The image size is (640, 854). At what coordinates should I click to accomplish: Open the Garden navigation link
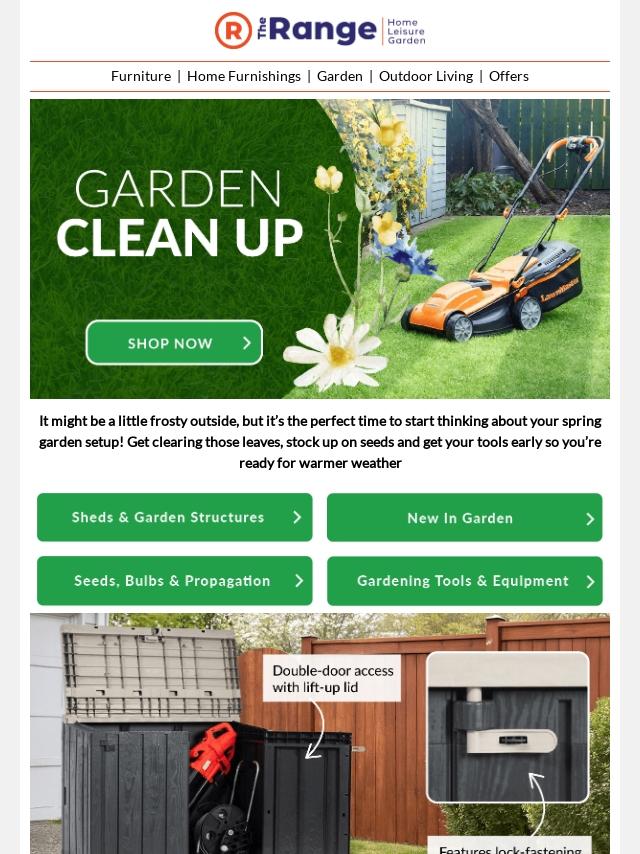pos(340,76)
